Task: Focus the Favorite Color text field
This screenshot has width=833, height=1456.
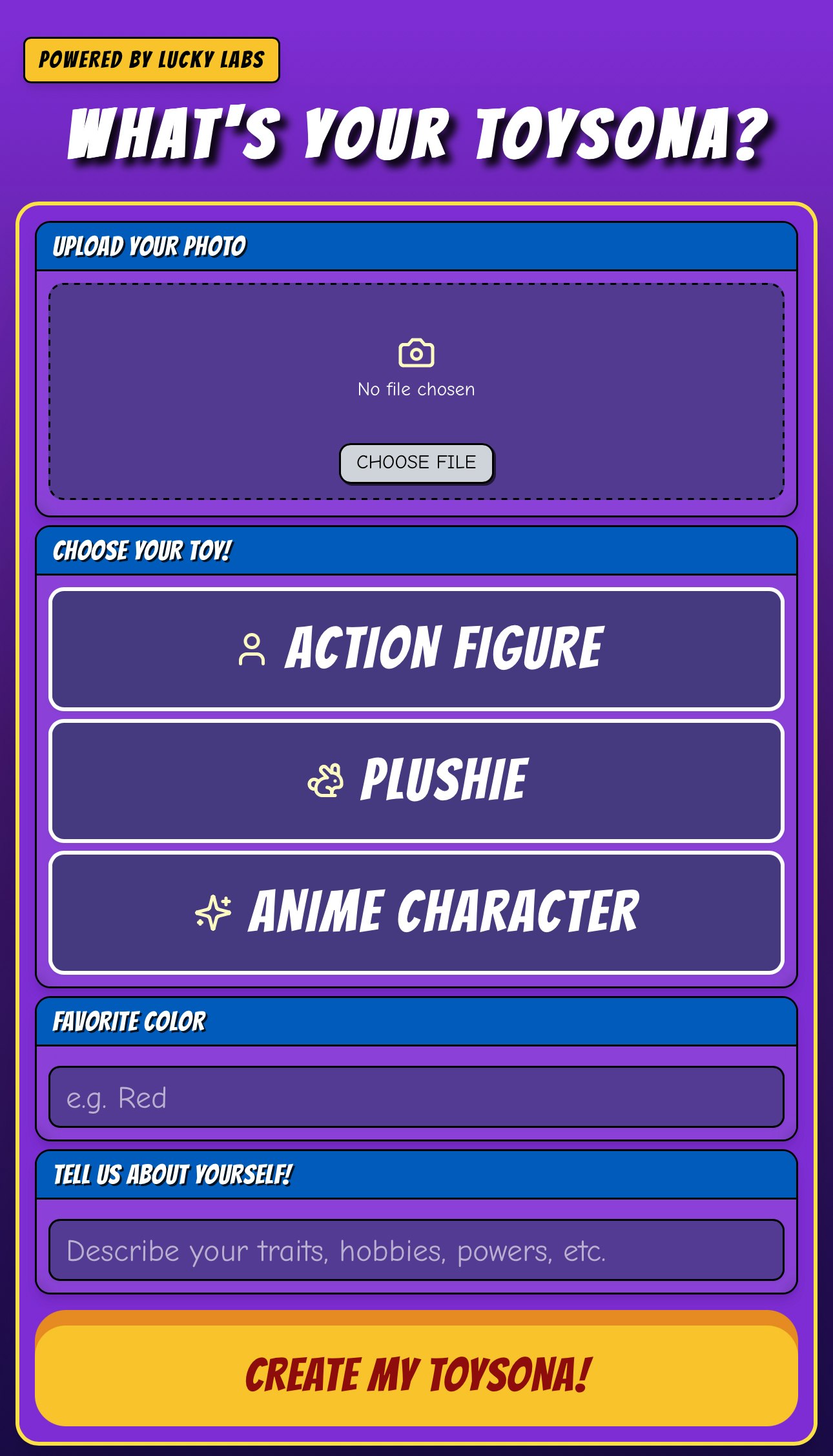Action: point(416,1097)
